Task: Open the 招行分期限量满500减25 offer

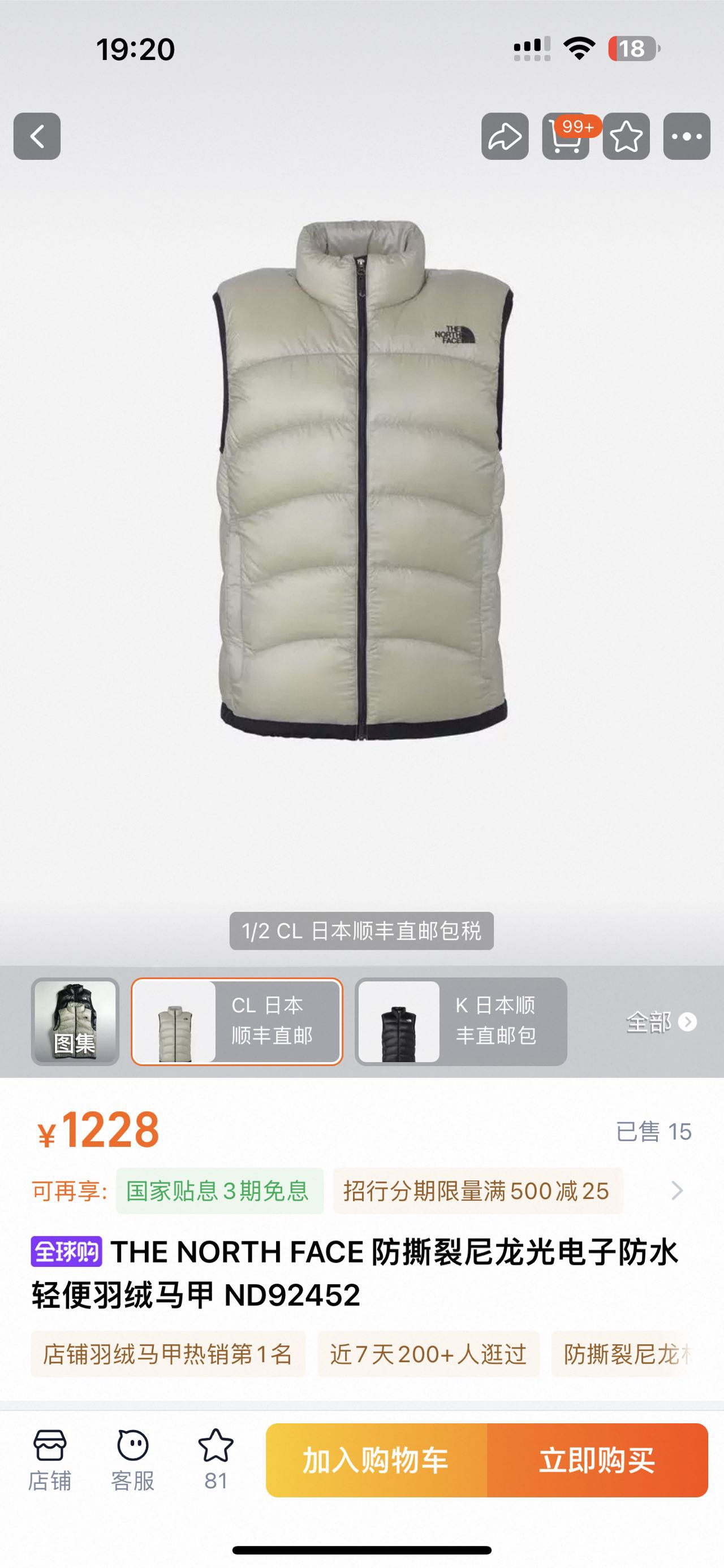Action: (x=477, y=1190)
